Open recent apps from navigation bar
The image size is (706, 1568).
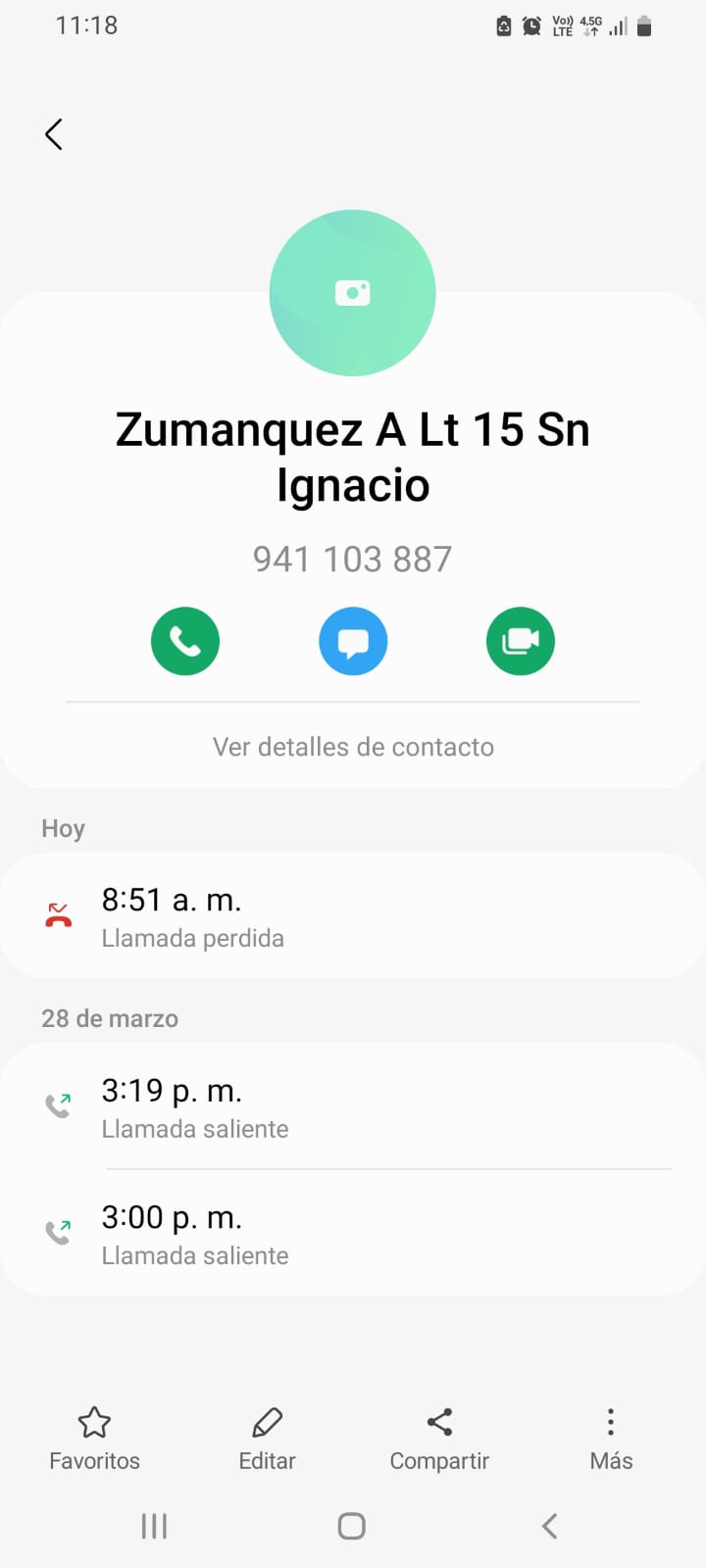coord(154,1526)
